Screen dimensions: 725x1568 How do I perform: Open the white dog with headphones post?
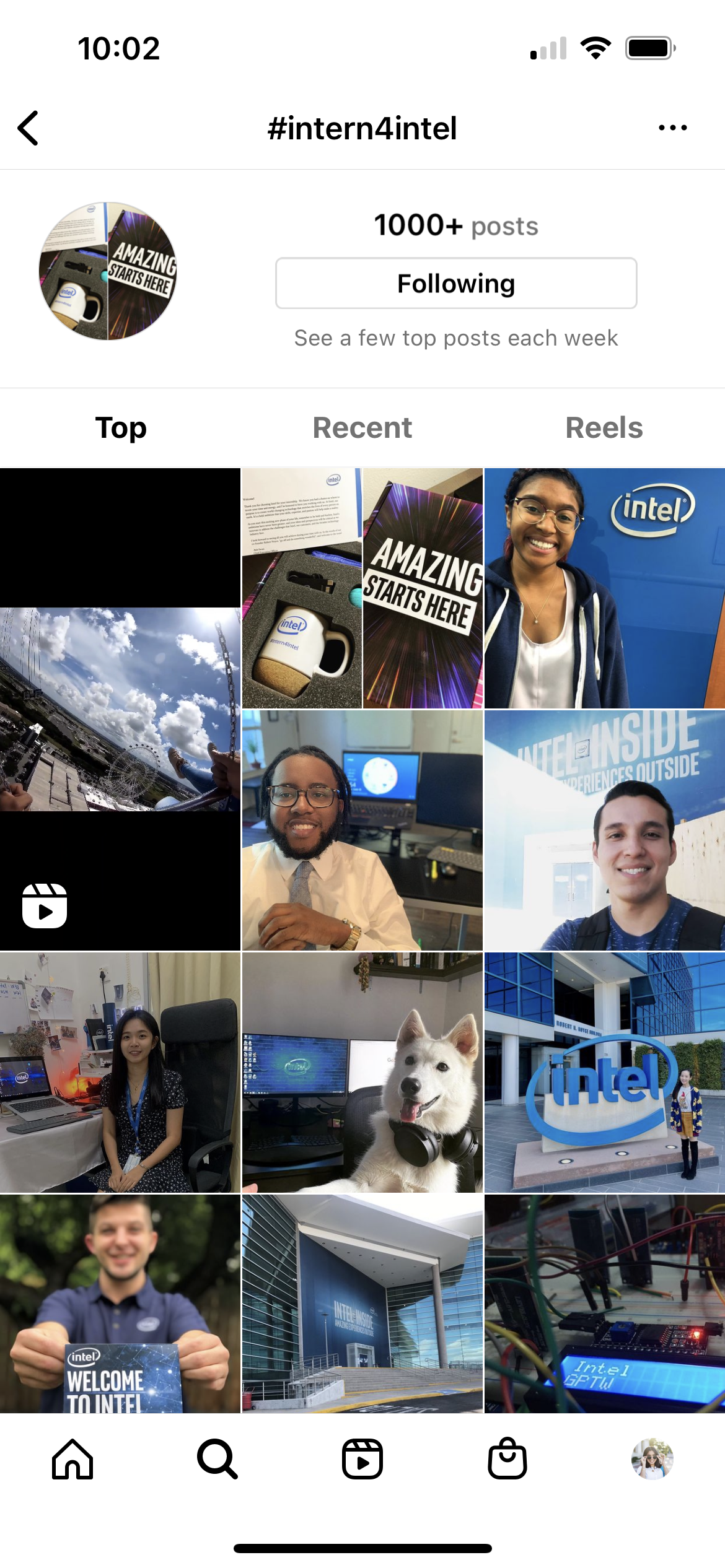(362, 1073)
